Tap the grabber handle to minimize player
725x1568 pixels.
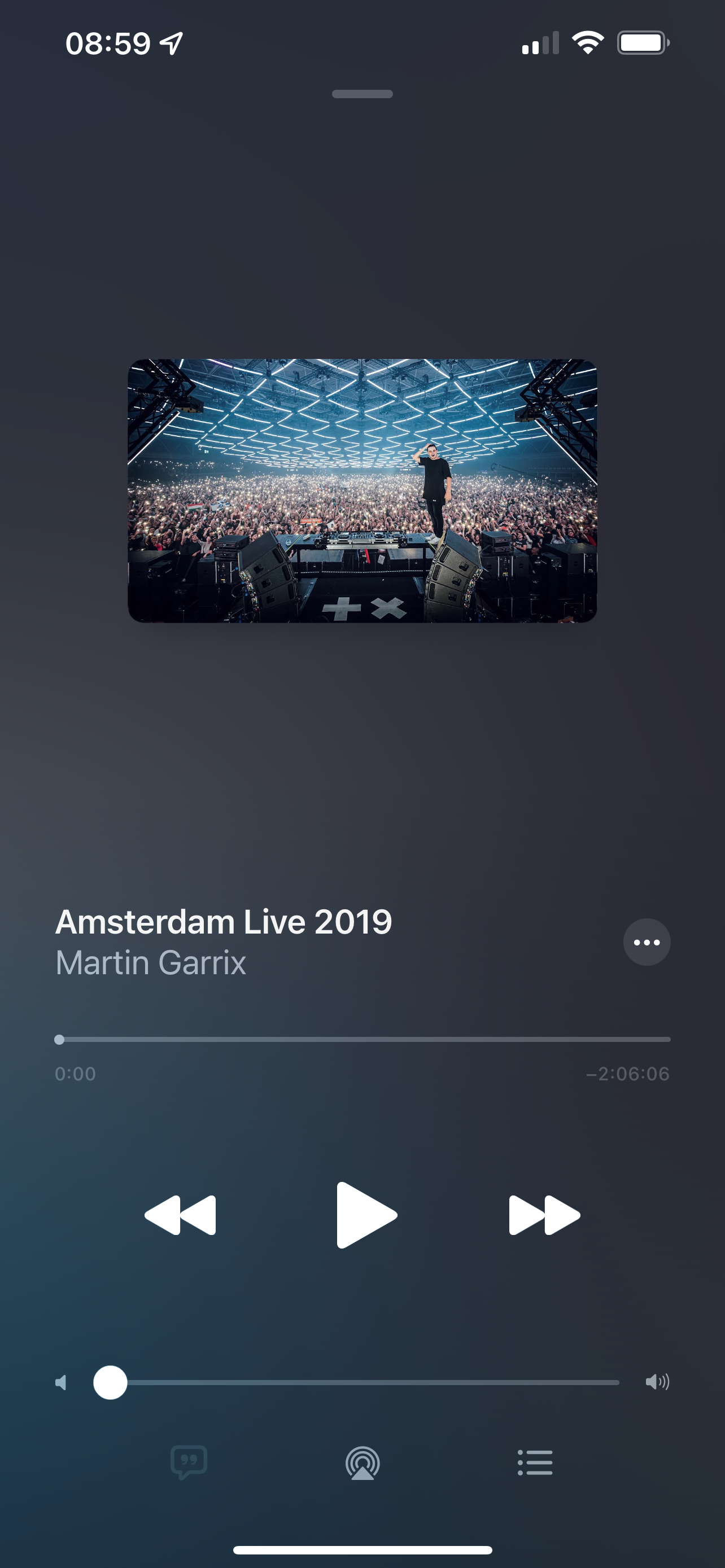tap(362, 94)
